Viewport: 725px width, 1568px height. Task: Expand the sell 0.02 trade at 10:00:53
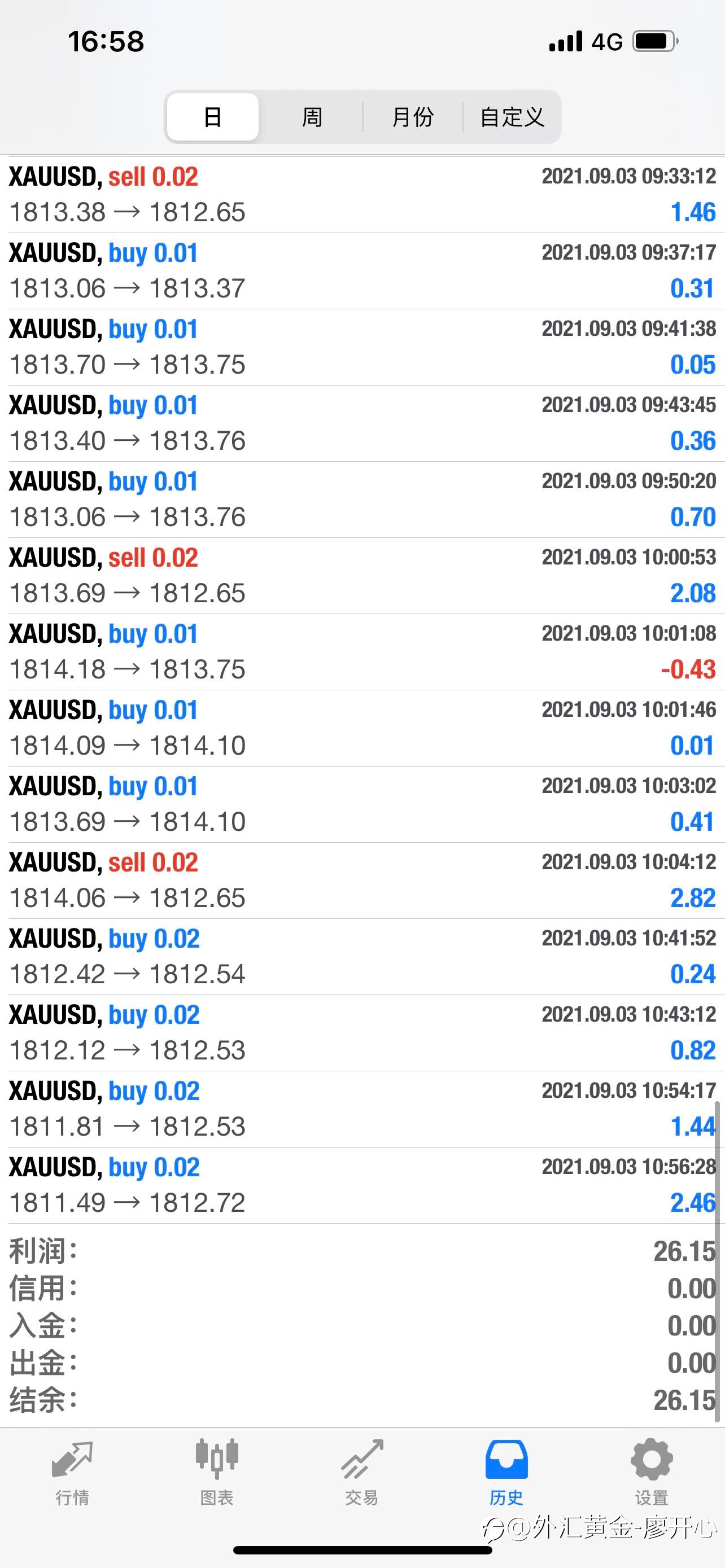(362, 576)
